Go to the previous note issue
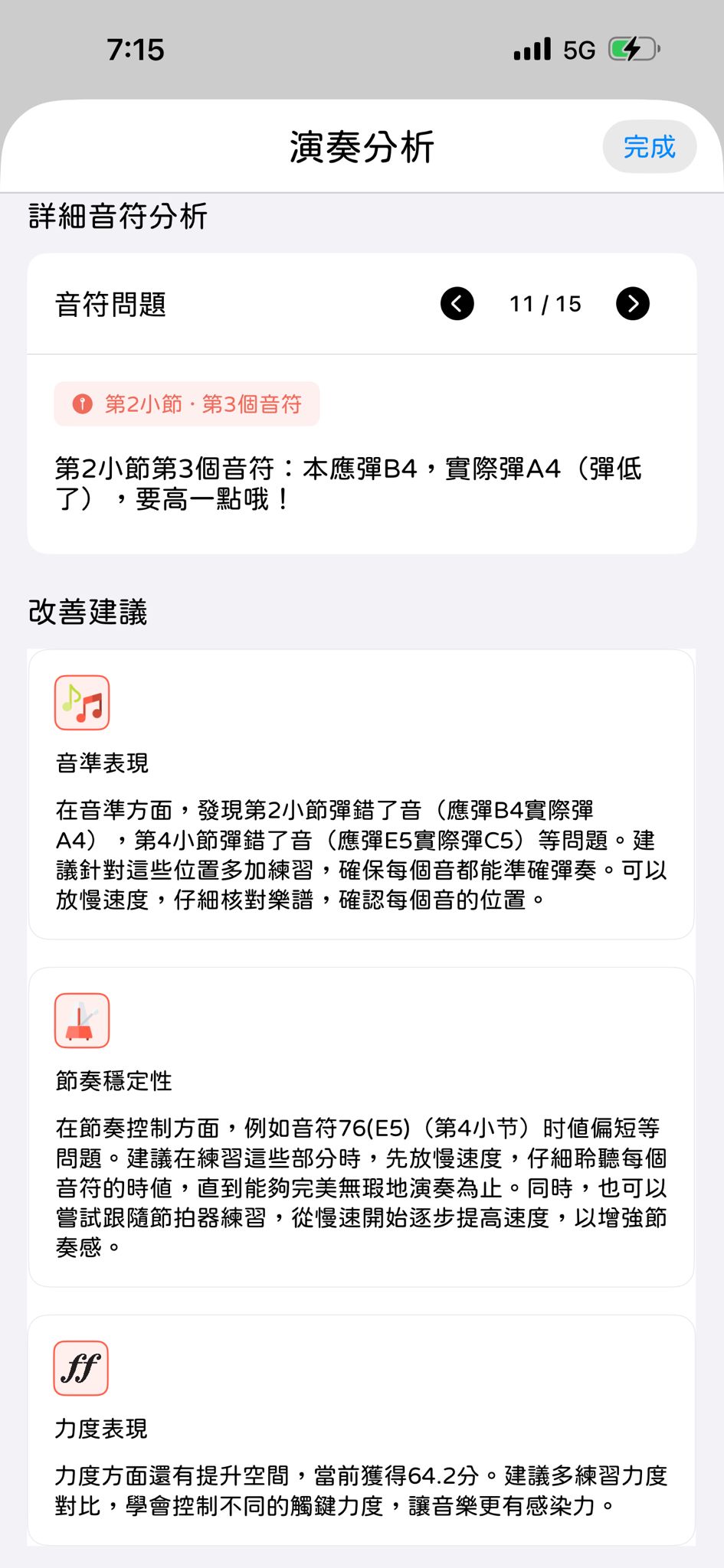Image resolution: width=724 pixels, height=1568 pixels. 457,304
